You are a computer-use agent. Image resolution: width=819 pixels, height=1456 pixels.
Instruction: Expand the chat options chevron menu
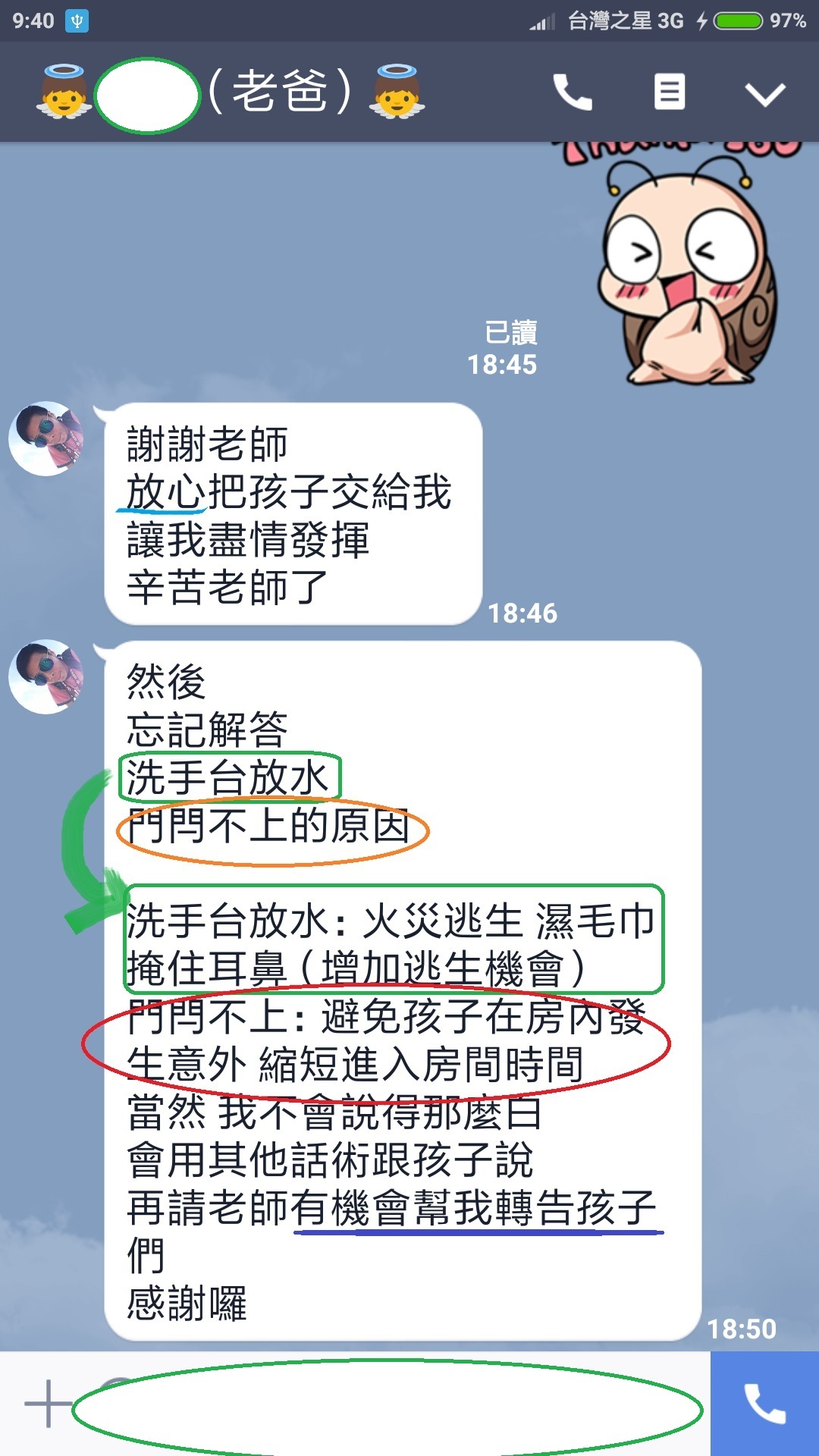pyautogui.click(x=764, y=94)
